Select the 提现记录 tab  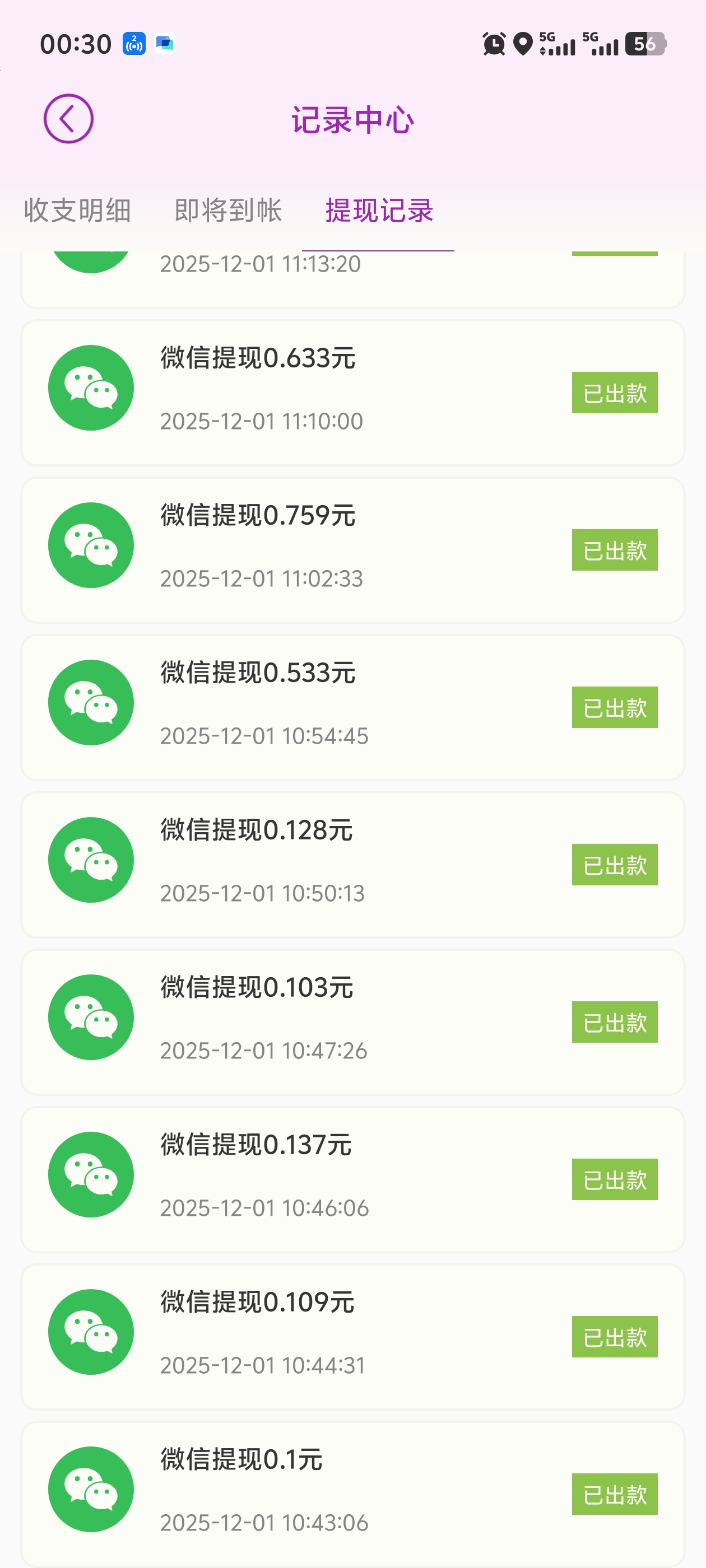(x=379, y=211)
